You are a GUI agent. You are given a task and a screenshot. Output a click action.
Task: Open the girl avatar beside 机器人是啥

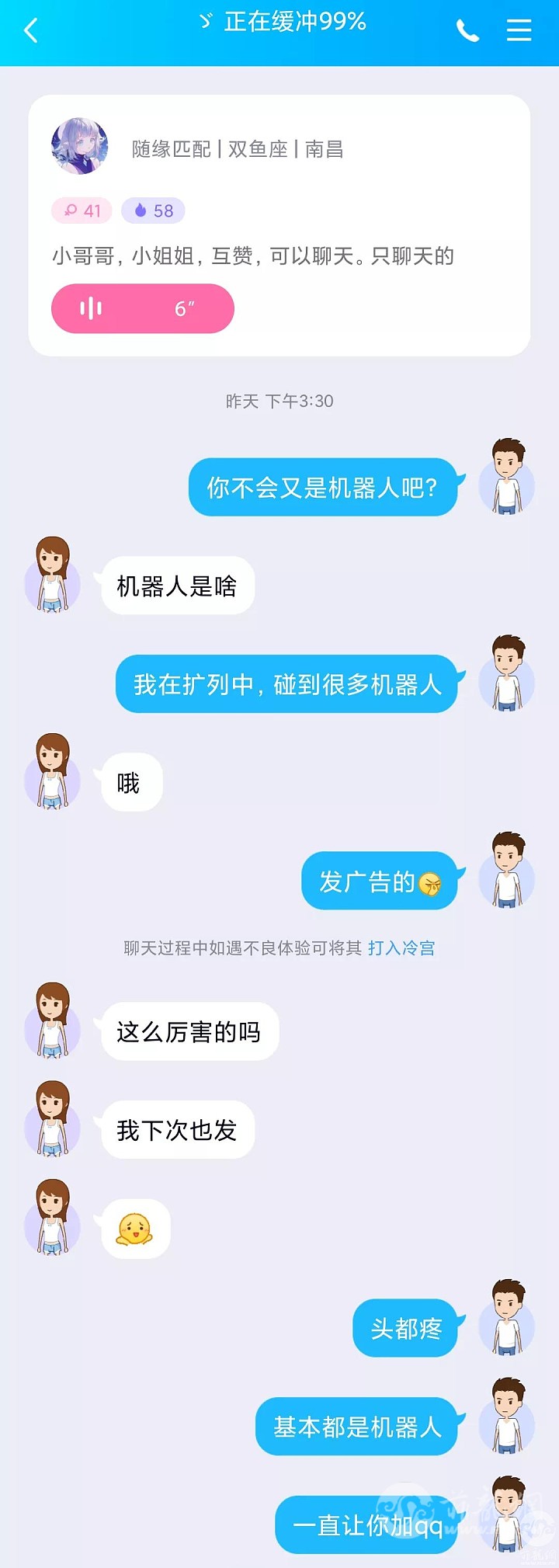point(52,575)
